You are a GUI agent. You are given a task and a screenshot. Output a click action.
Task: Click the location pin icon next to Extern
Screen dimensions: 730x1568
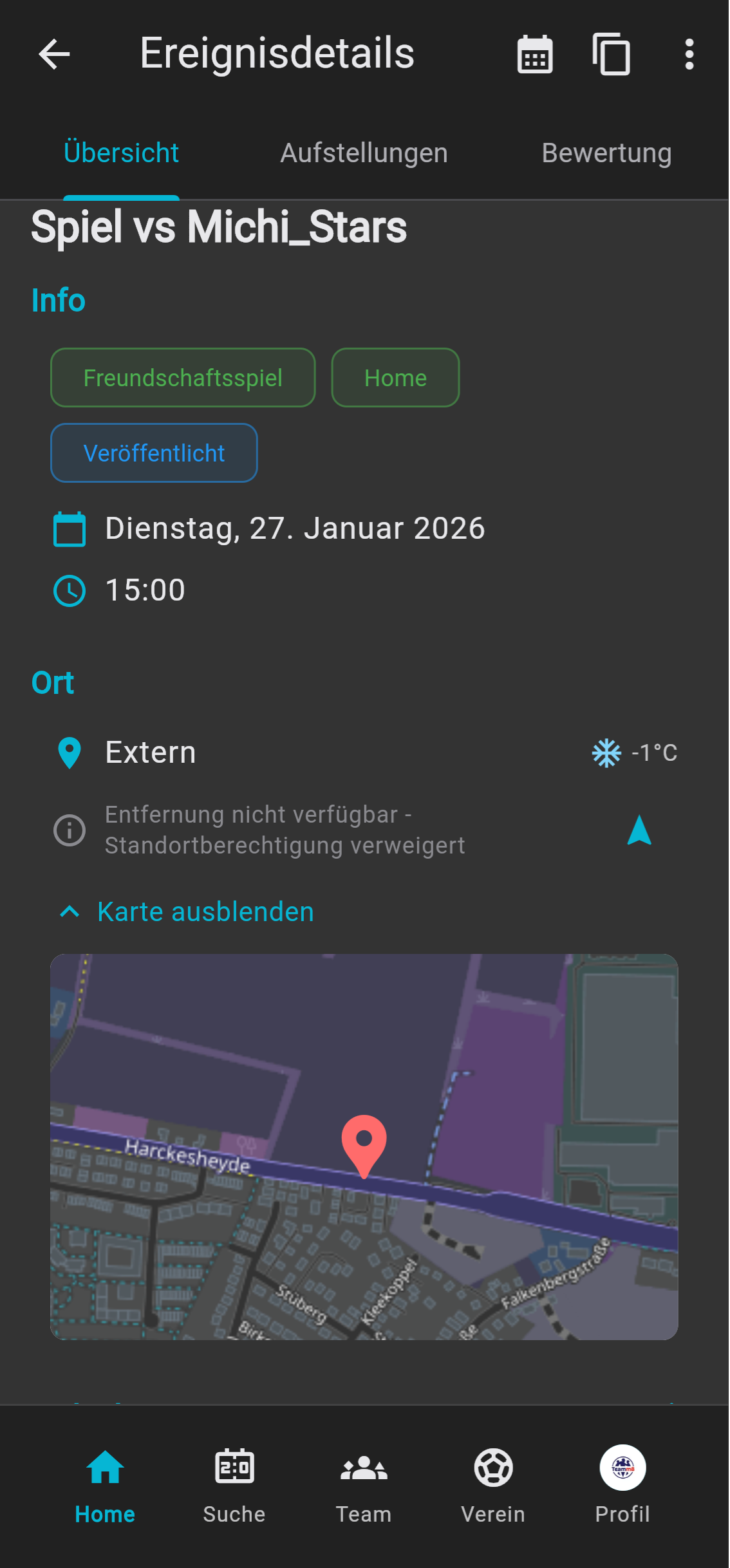pyautogui.click(x=68, y=752)
